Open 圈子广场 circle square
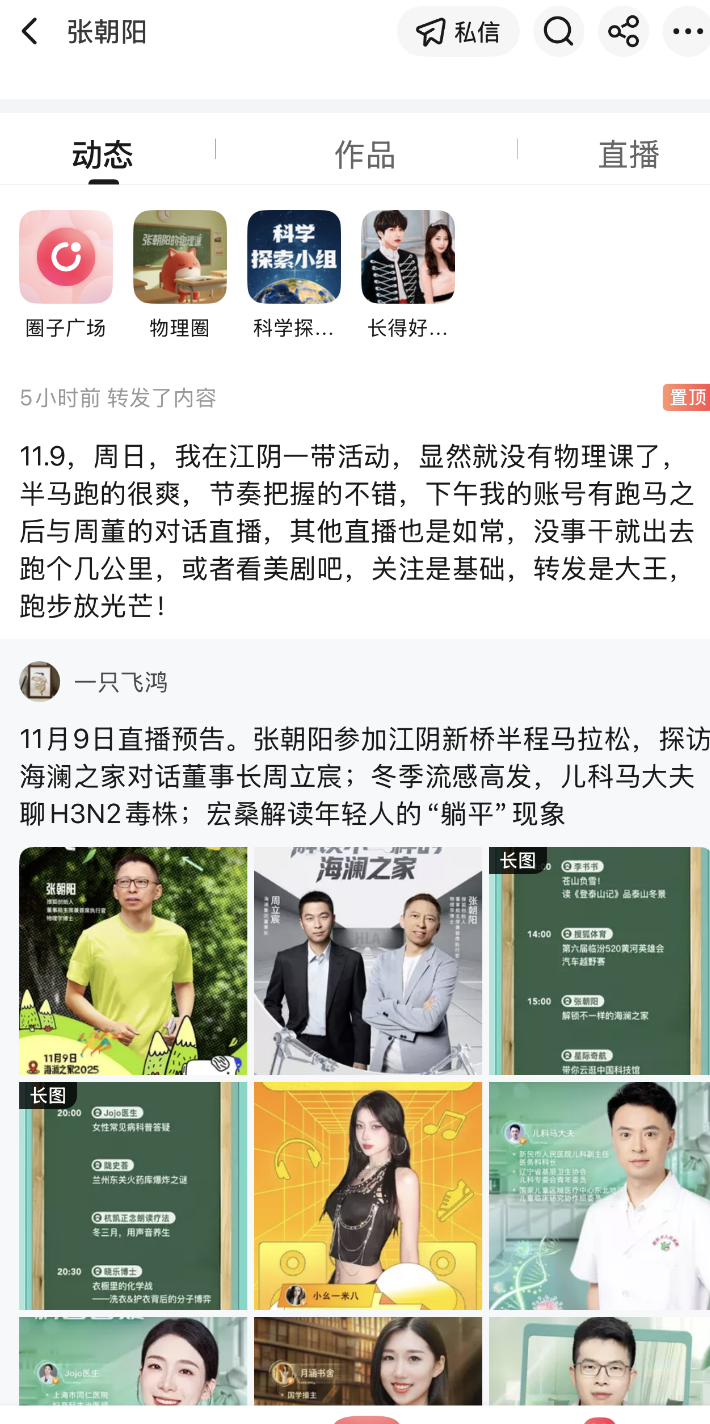The height and width of the screenshot is (1424, 710). point(66,257)
